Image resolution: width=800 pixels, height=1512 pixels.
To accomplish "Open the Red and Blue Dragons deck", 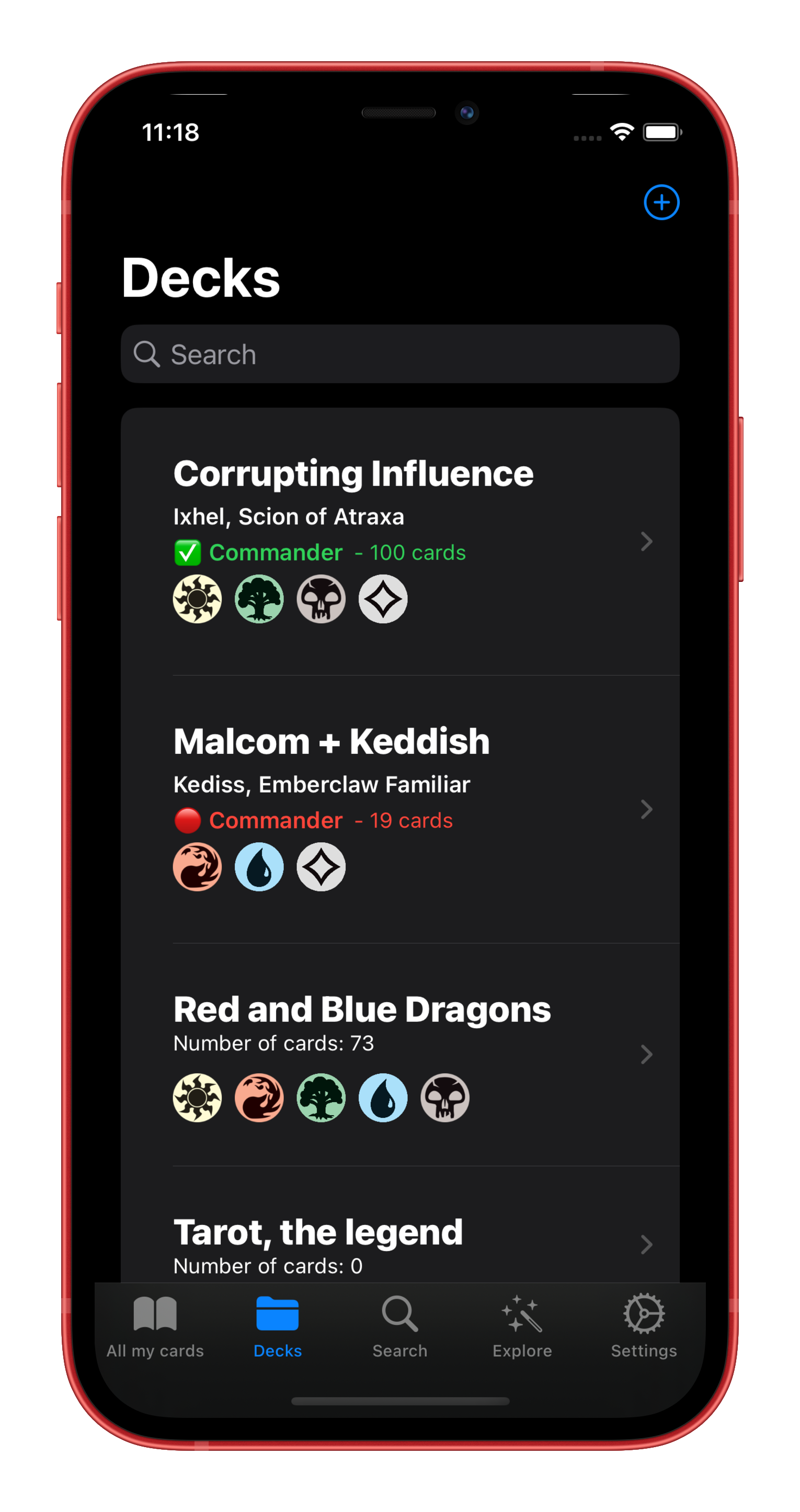I will 399,1054.
